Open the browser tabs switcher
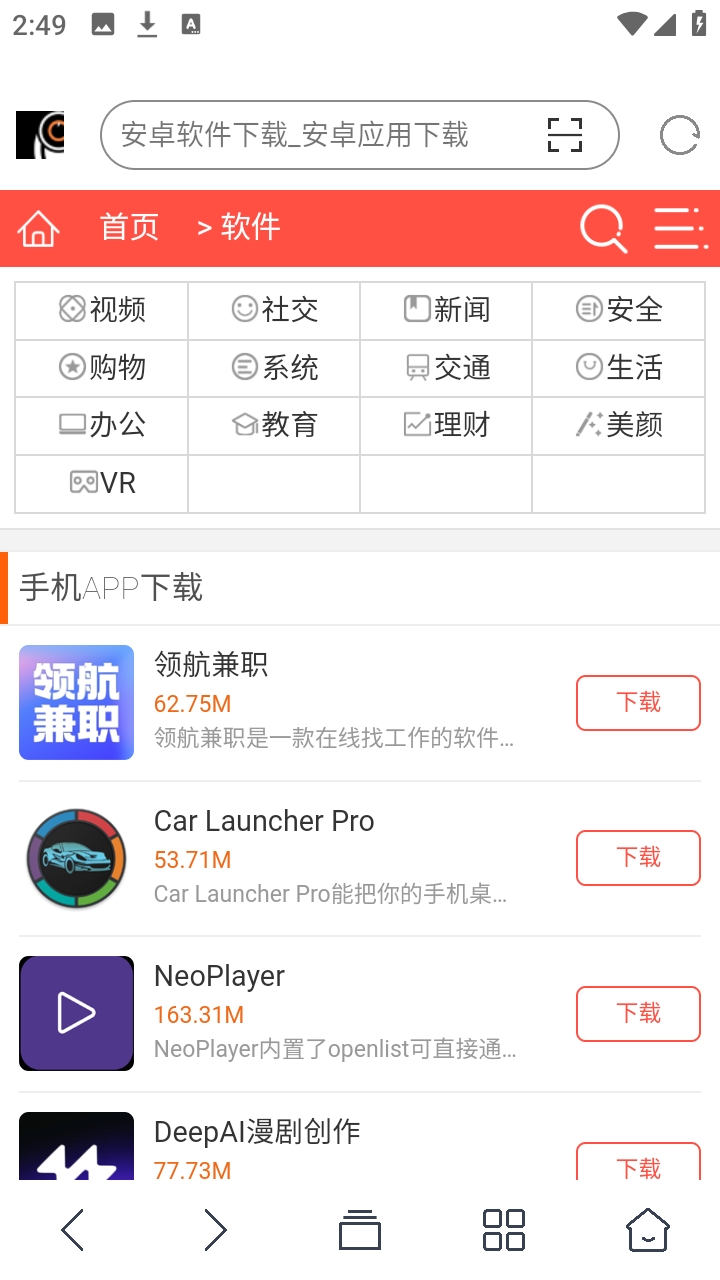720x1280 pixels. click(x=360, y=1230)
